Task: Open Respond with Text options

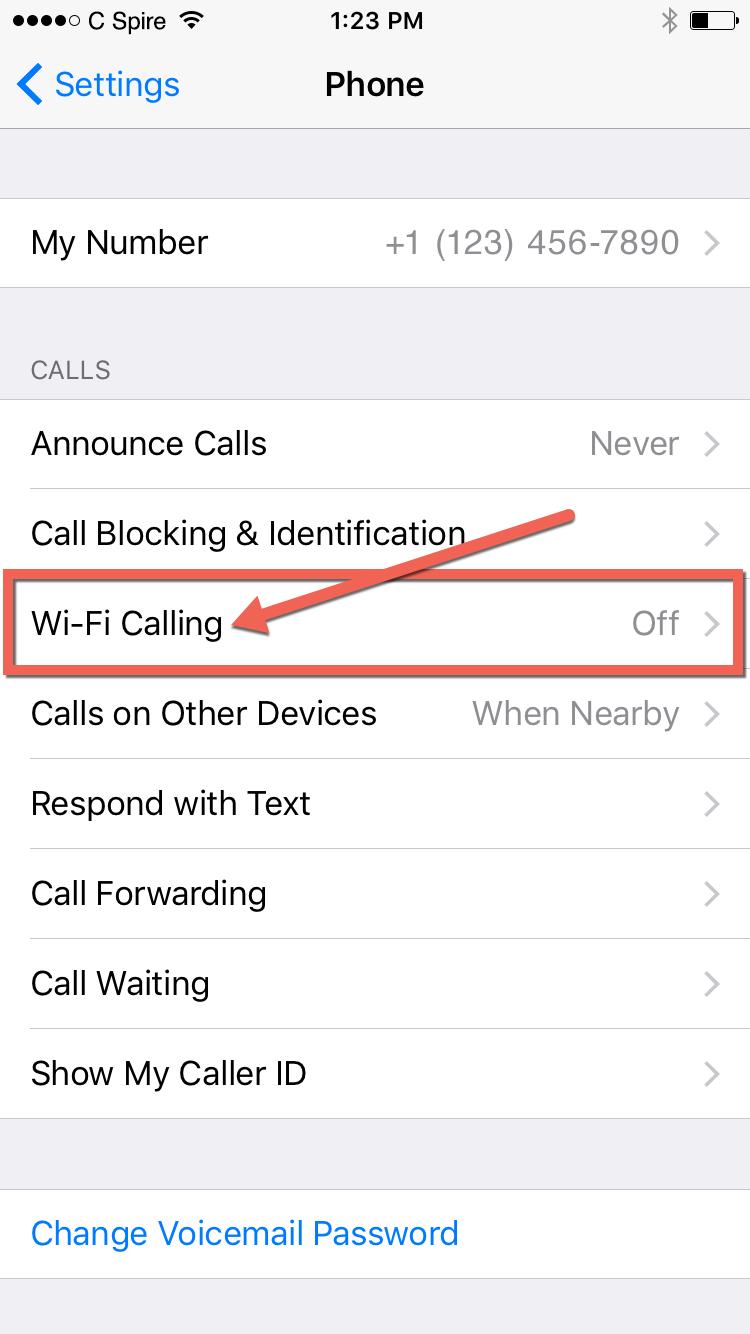Action: (375, 804)
